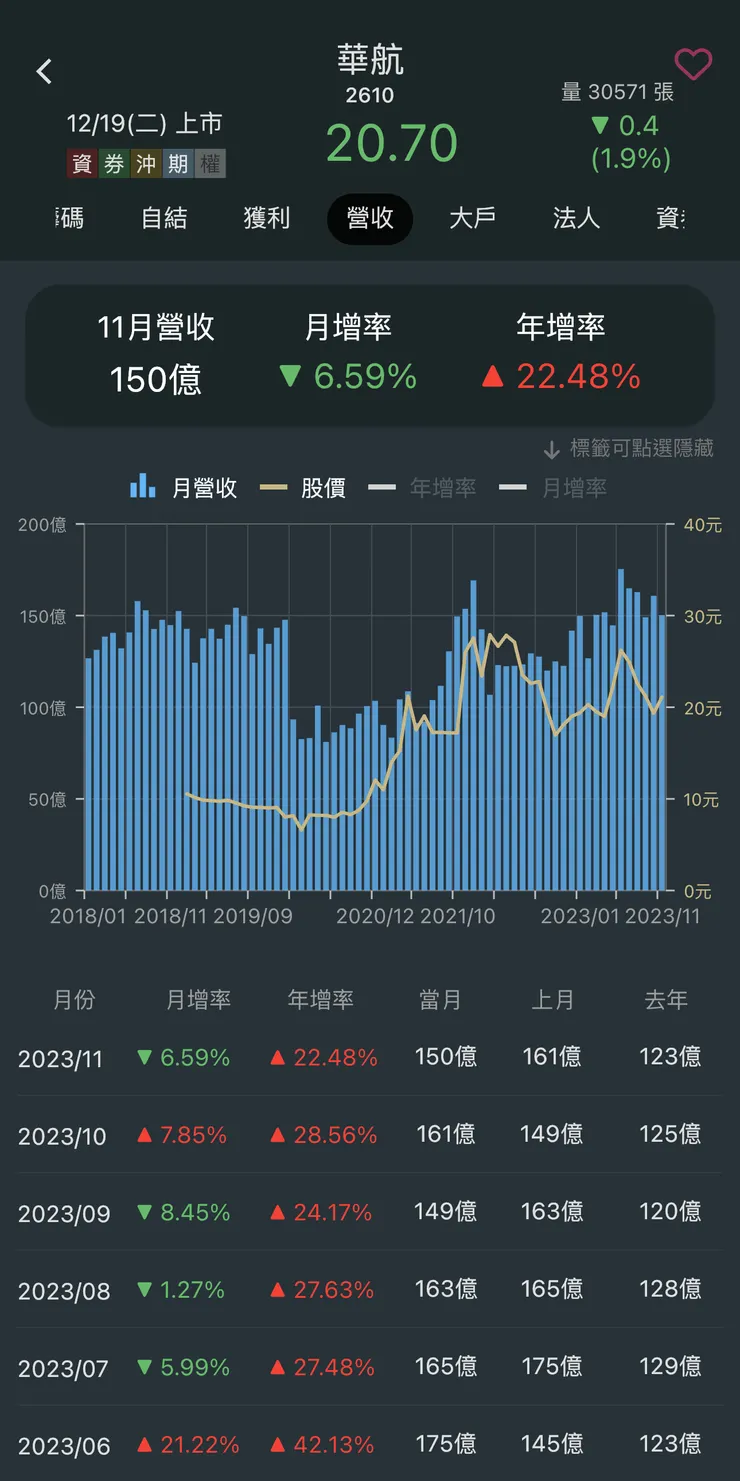740x1481 pixels.
Task: Select the 2023/10 revenue row
Action: coord(370,1134)
